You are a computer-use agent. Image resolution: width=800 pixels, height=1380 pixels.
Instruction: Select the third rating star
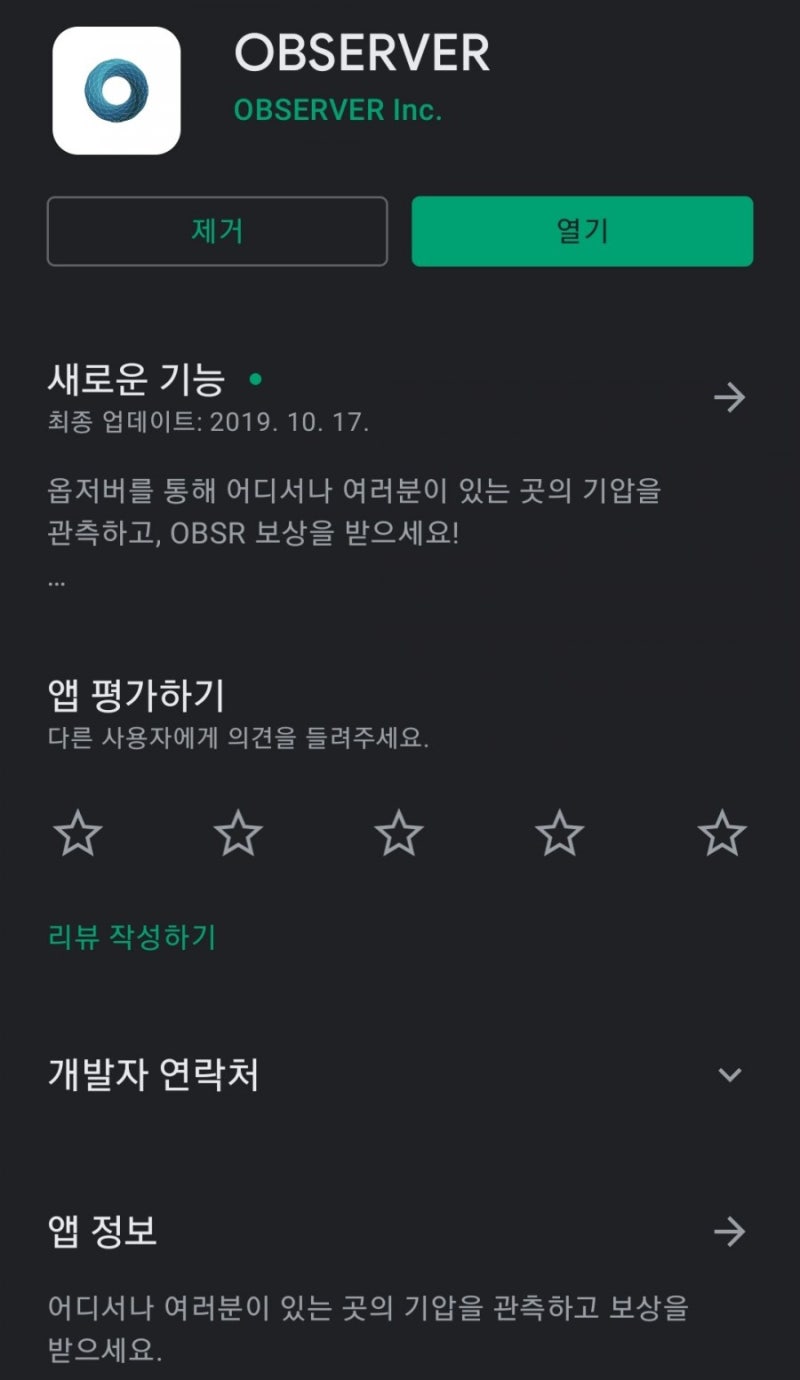[400, 833]
